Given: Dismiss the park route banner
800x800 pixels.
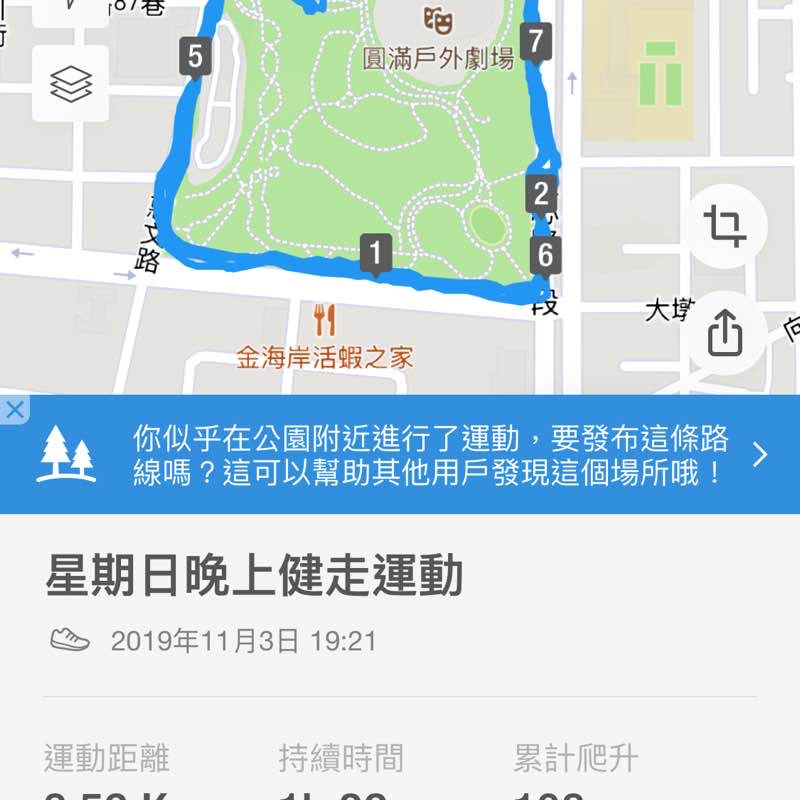Looking at the screenshot, I should pyautogui.click(x=14, y=409).
